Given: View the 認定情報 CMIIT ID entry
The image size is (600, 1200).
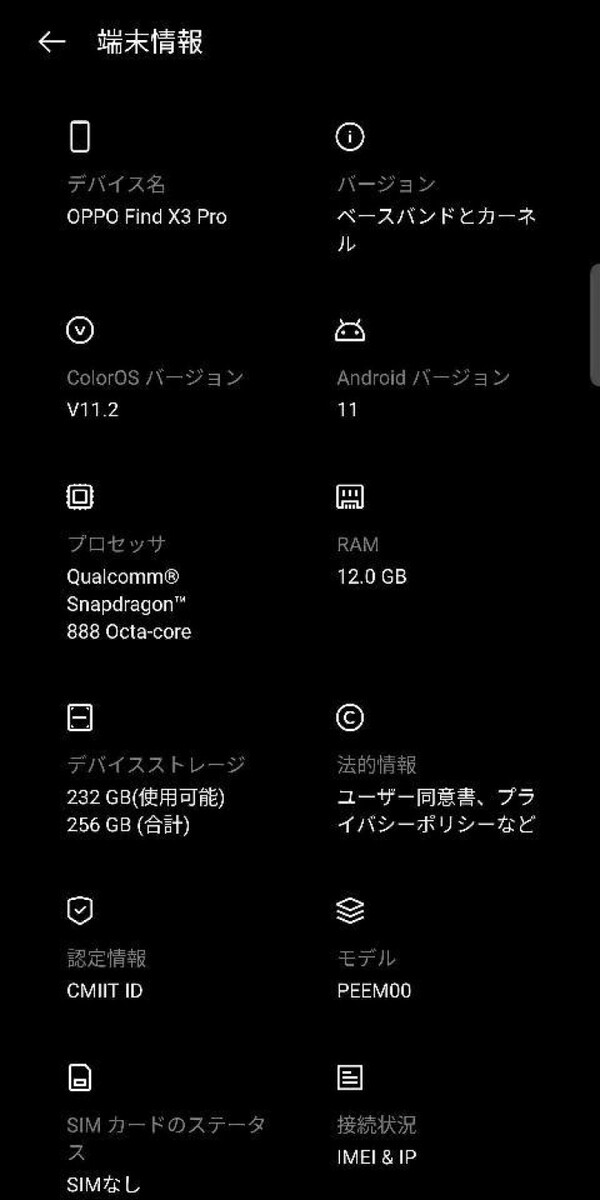Looking at the screenshot, I should pos(165,948).
